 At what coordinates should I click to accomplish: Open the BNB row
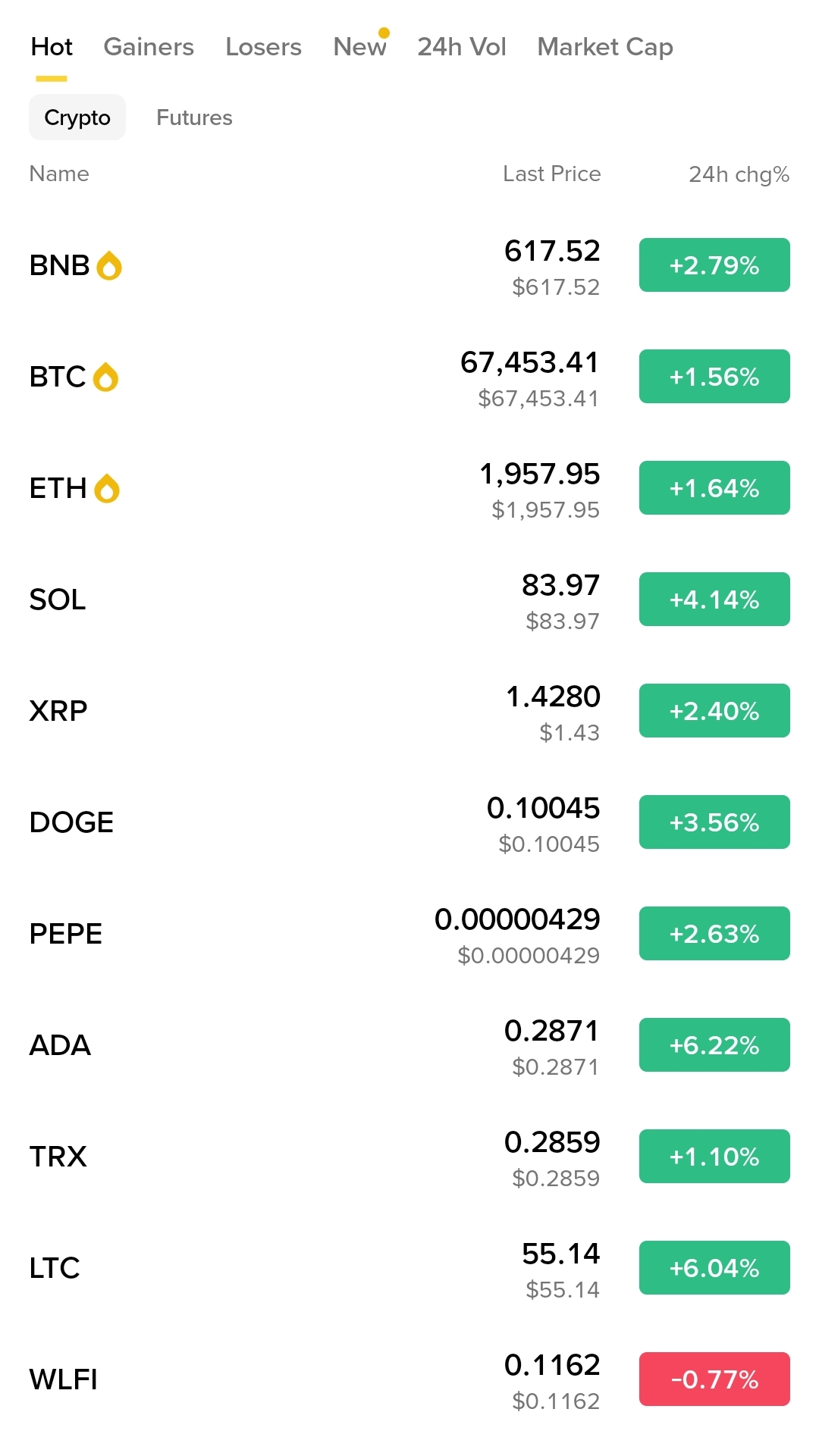[409, 265]
